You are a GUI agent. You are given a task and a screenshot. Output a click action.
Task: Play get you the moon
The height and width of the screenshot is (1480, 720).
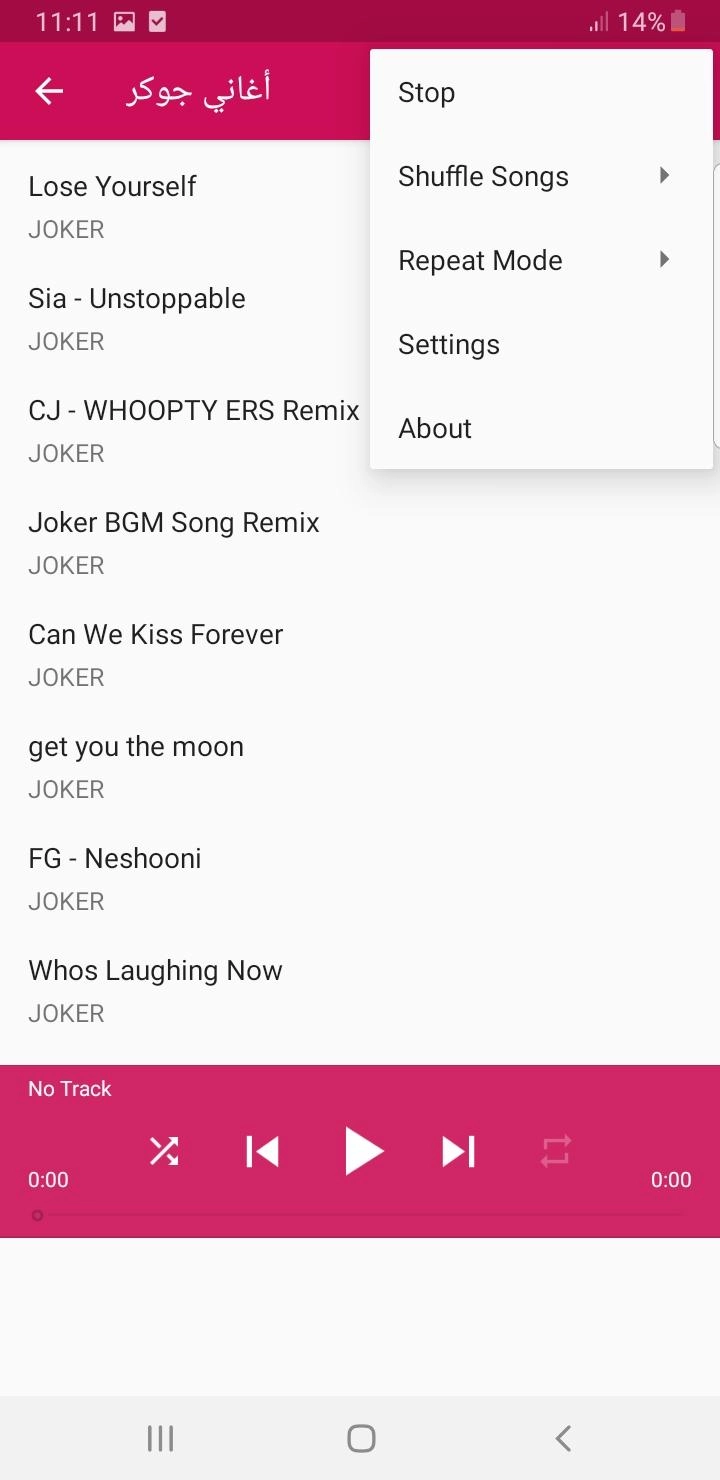(136, 765)
